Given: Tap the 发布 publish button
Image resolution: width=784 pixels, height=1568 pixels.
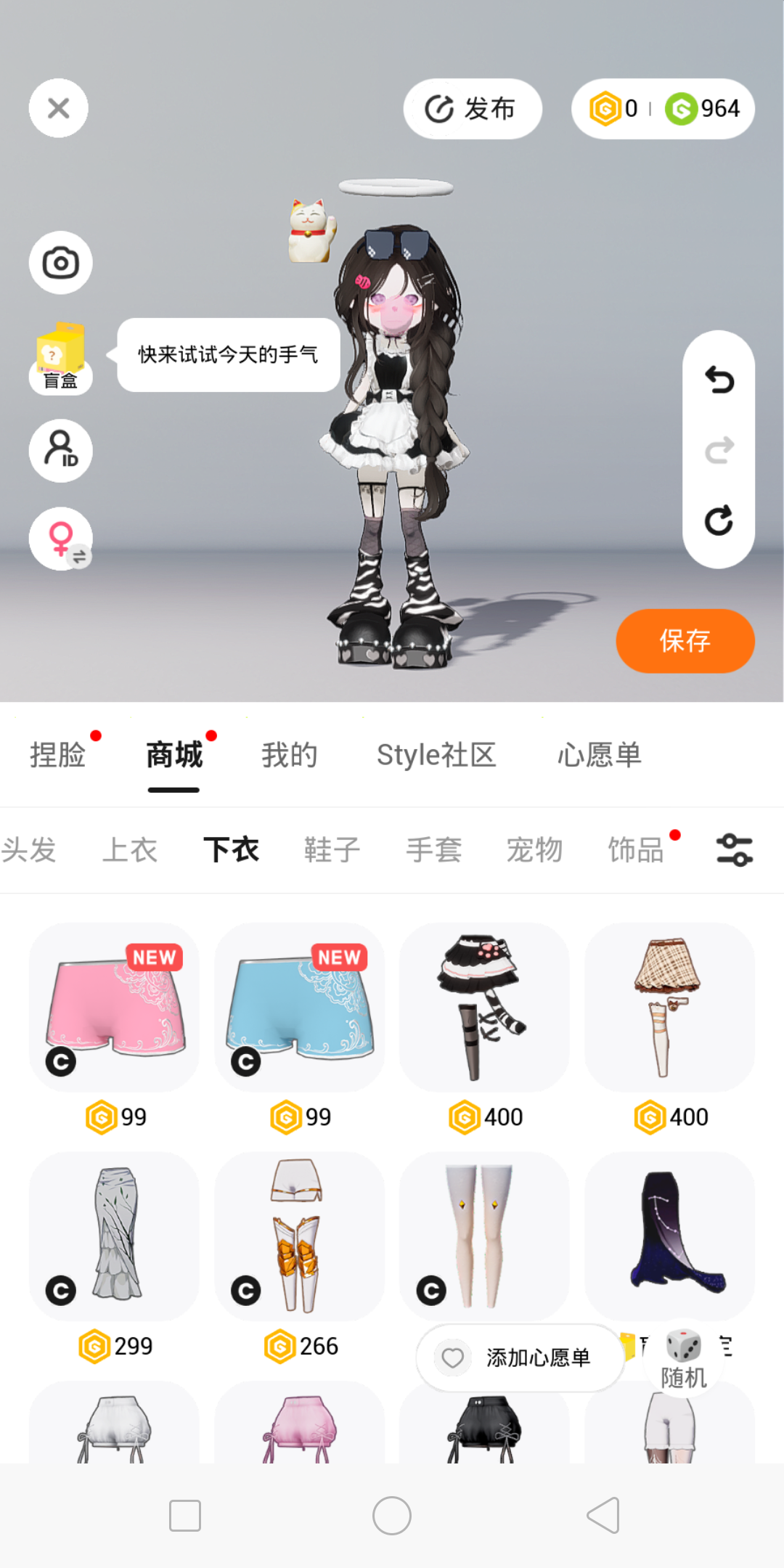Looking at the screenshot, I should (x=472, y=109).
